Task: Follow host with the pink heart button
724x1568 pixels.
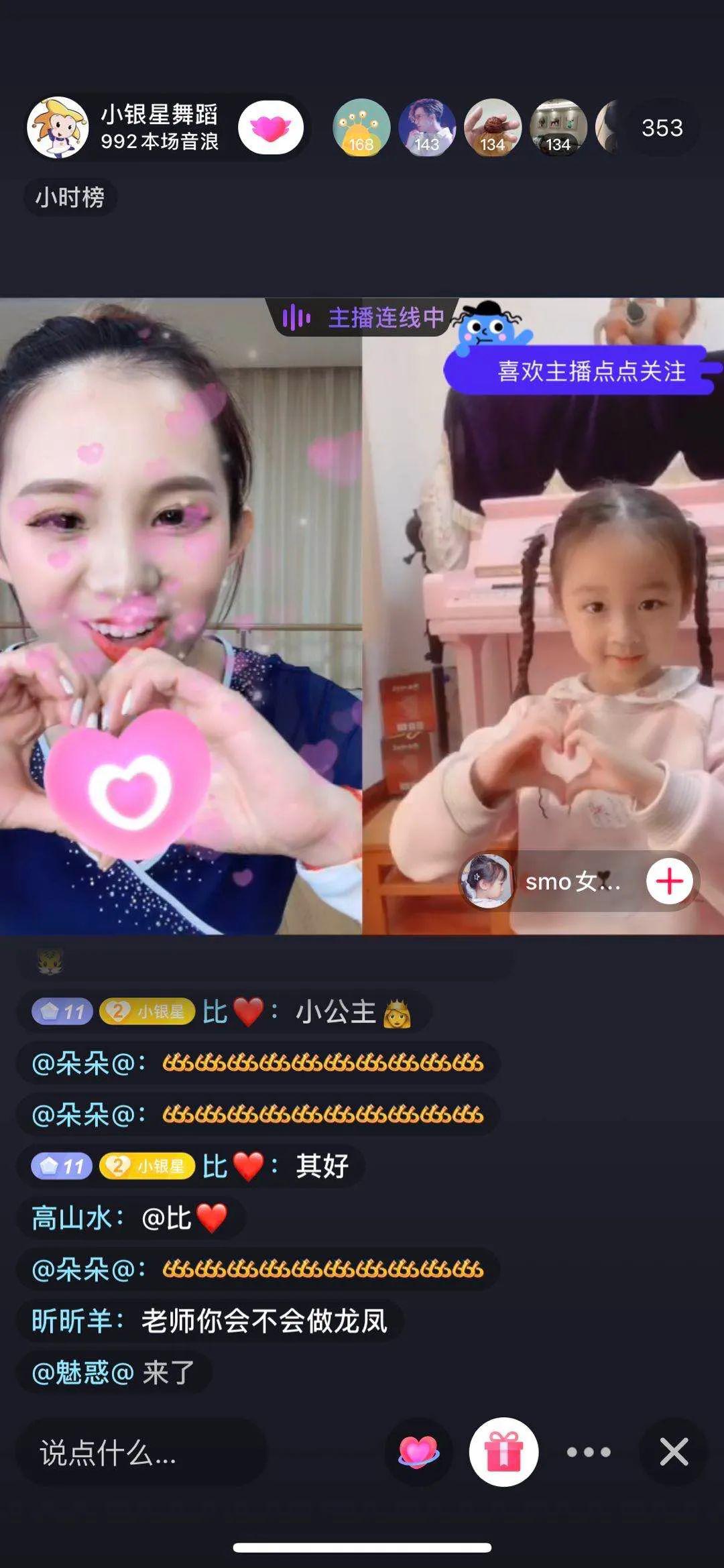Action: (270, 127)
